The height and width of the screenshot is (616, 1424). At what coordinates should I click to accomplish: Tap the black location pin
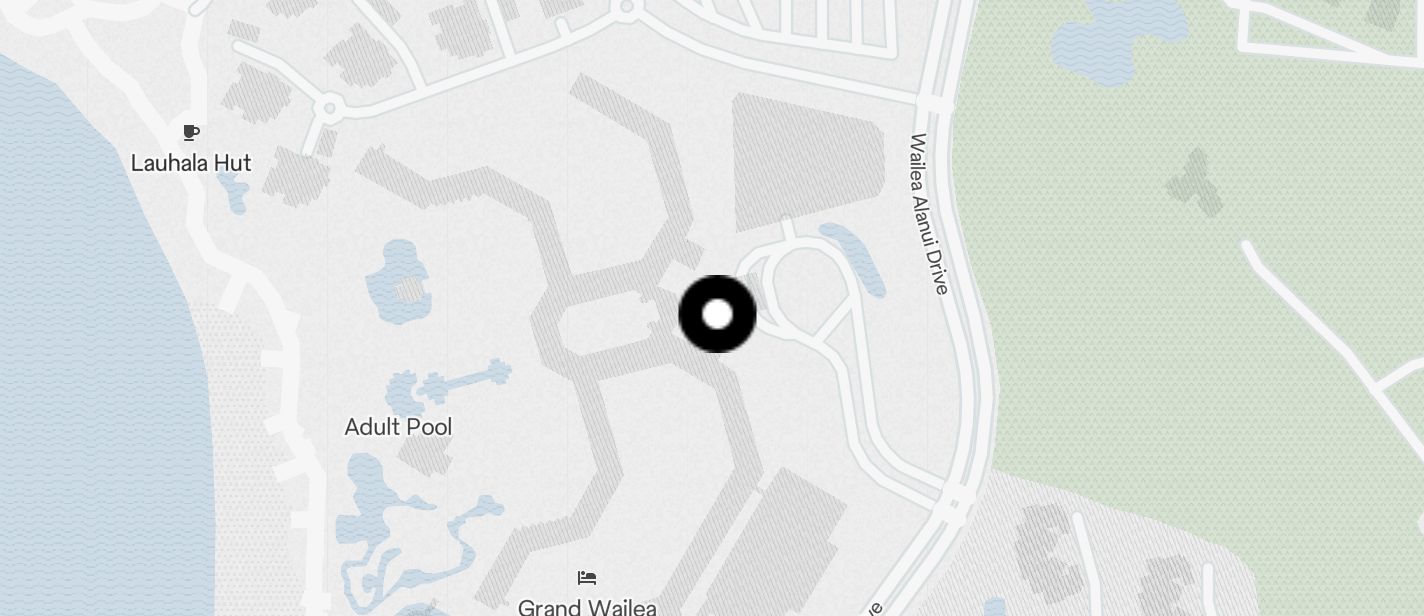(717, 314)
